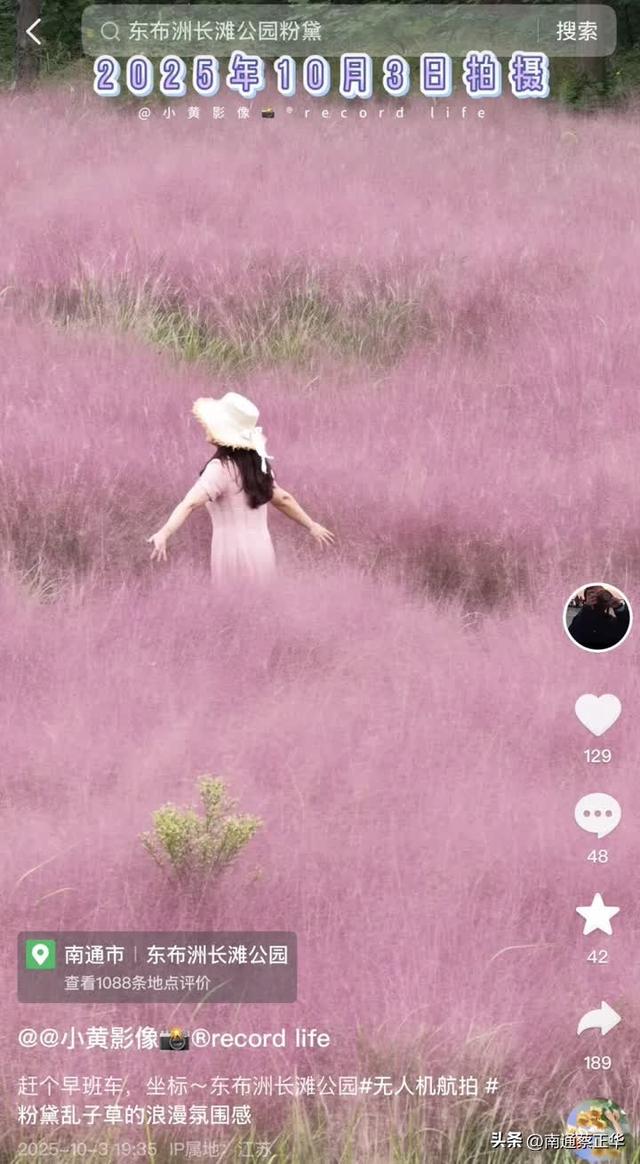Like this video with the heart icon

pyautogui.click(x=598, y=714)
